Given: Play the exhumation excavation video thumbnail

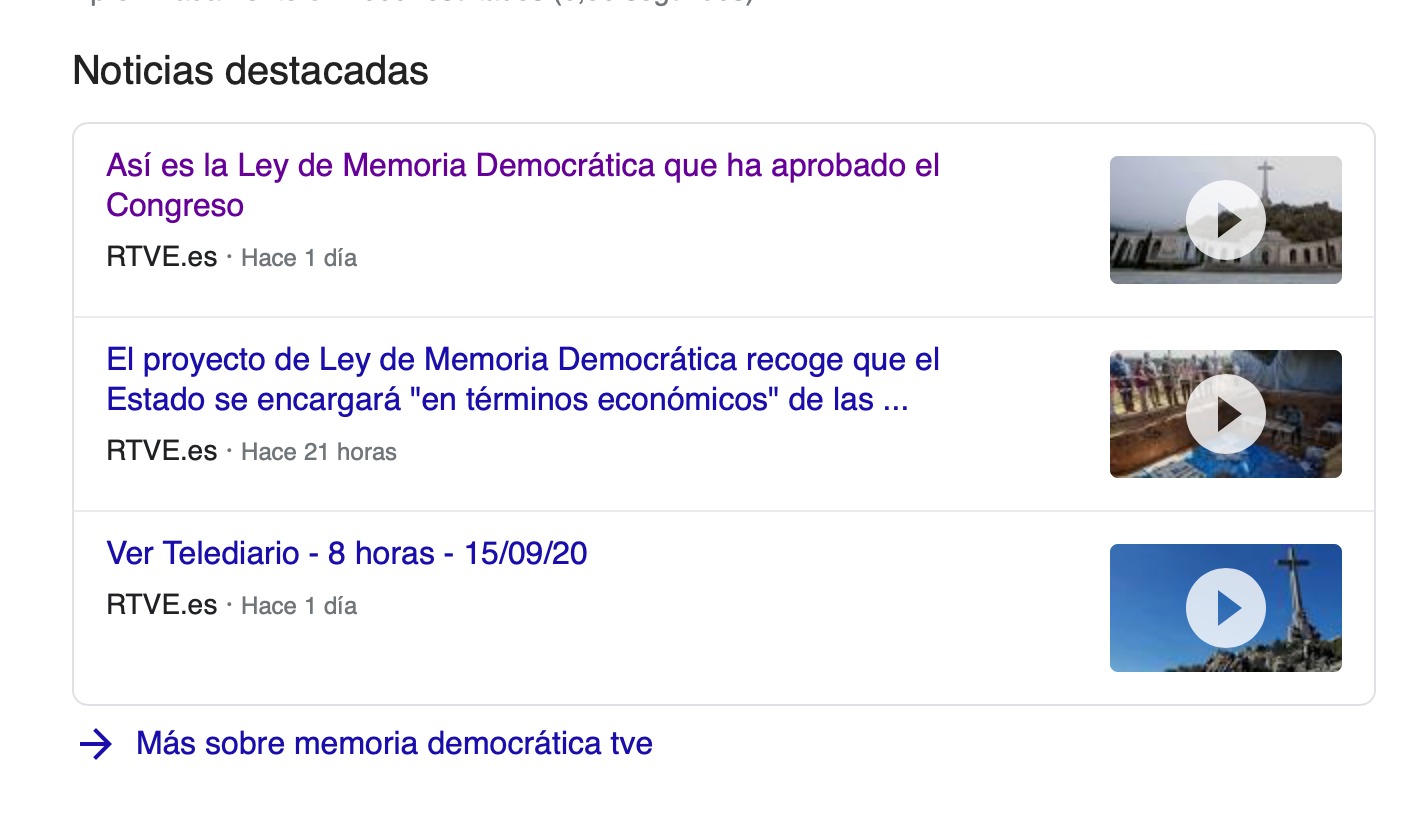Looking at the screenshot, I should tap(1225, 414).
